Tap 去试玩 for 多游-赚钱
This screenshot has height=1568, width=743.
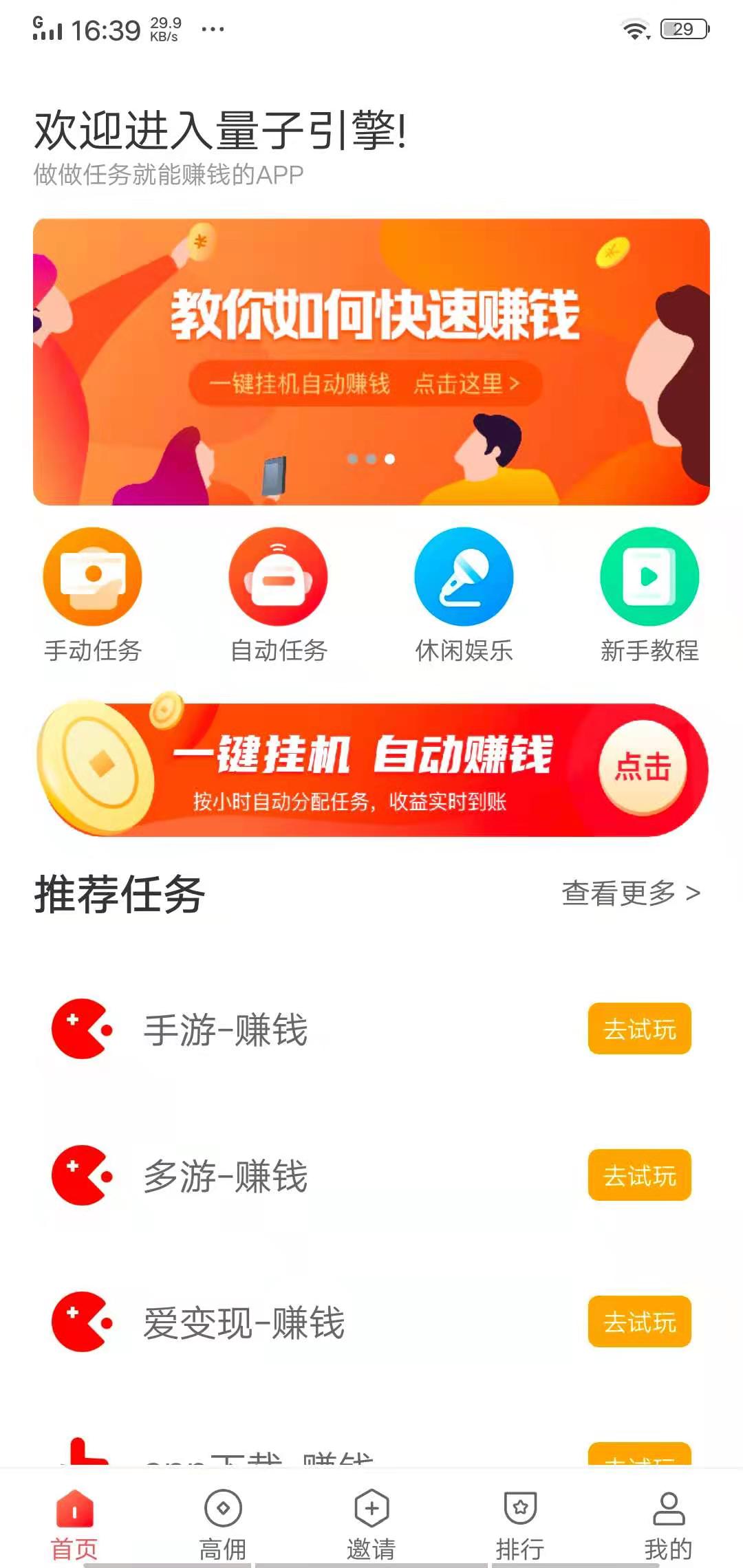tap(638, 1175)
